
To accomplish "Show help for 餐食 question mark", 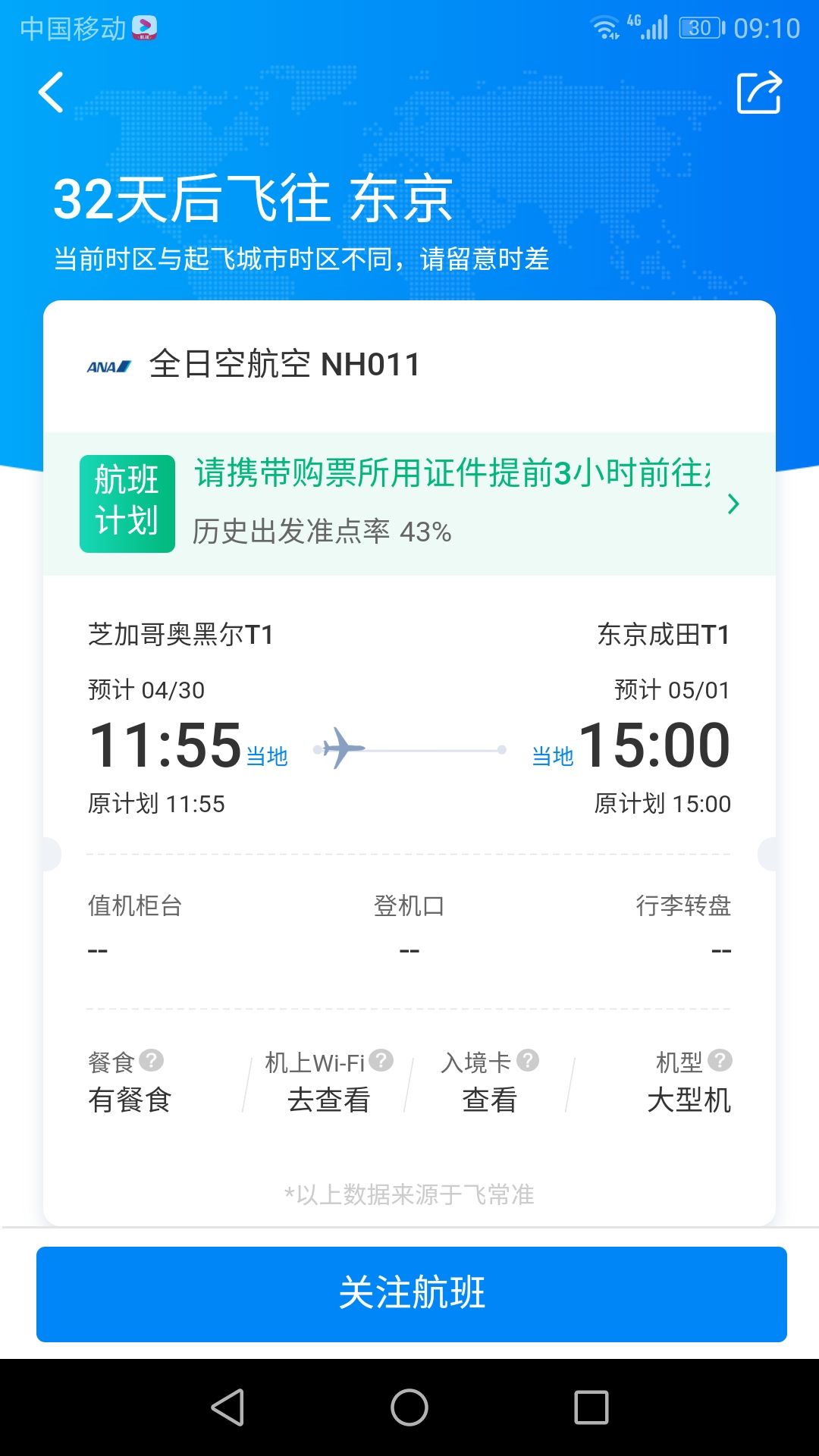I will [x=152, y=1060].
